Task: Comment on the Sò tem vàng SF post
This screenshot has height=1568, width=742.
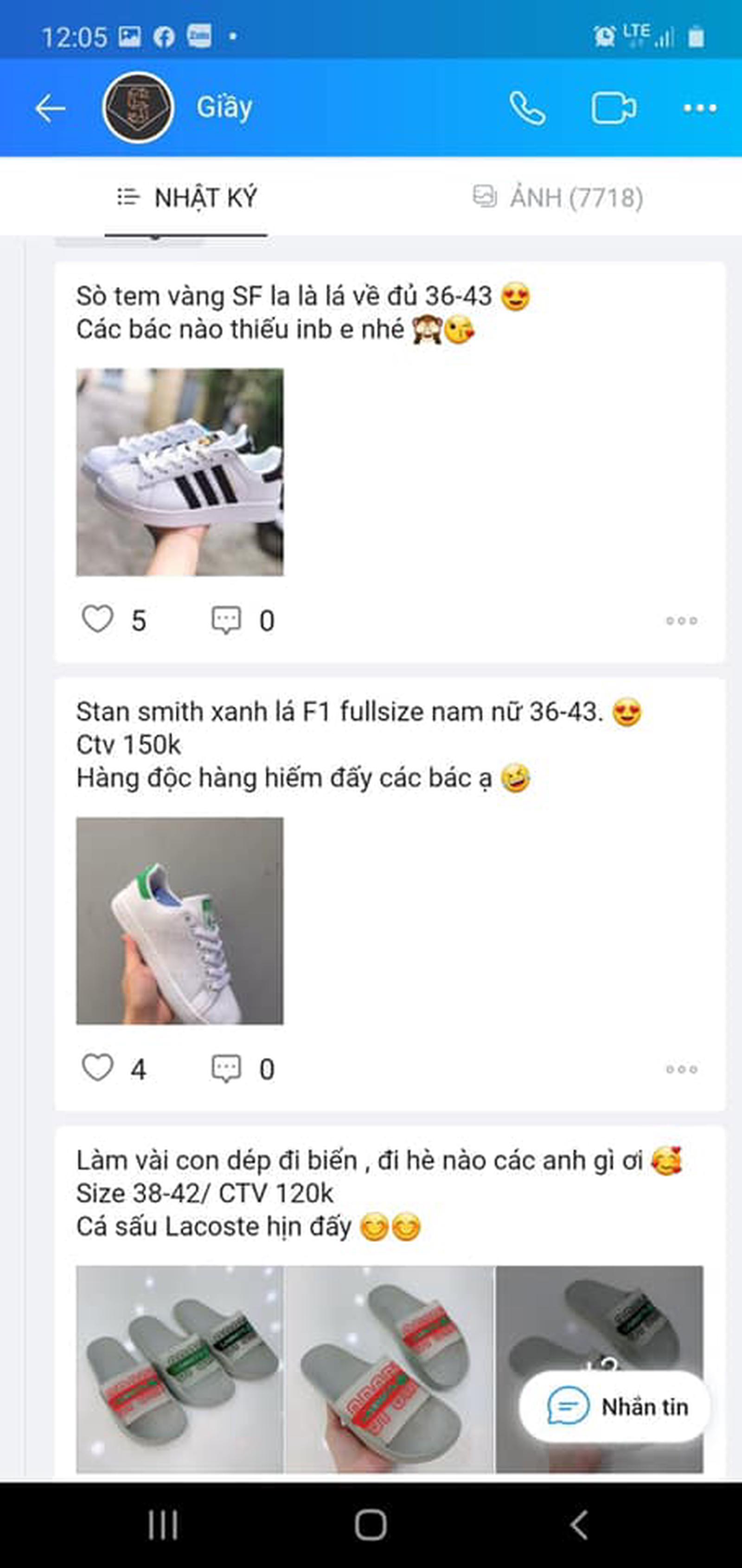Action: (226, 620)
